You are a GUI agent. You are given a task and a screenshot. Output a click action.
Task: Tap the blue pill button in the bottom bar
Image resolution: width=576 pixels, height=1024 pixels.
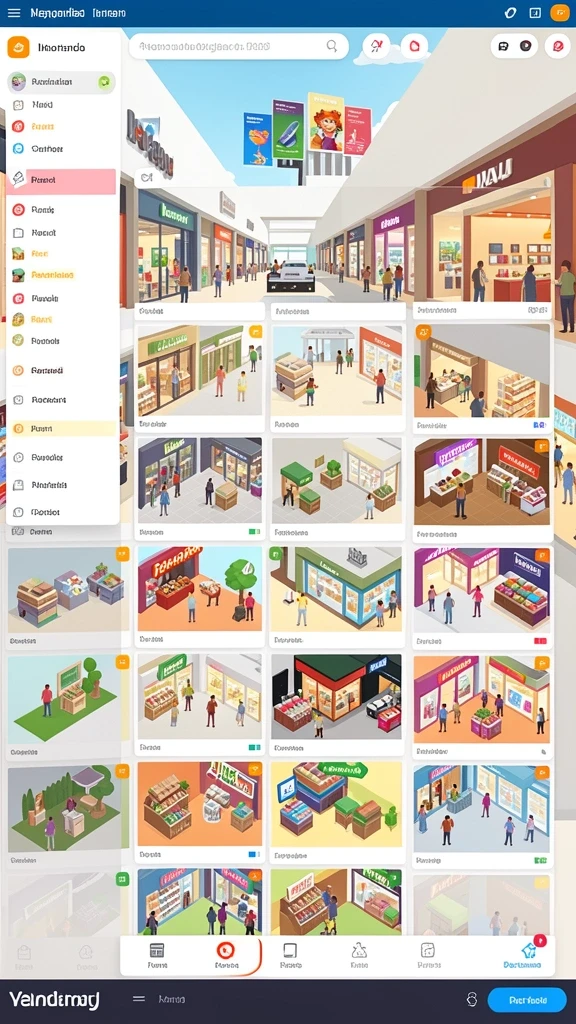point(527,999)
